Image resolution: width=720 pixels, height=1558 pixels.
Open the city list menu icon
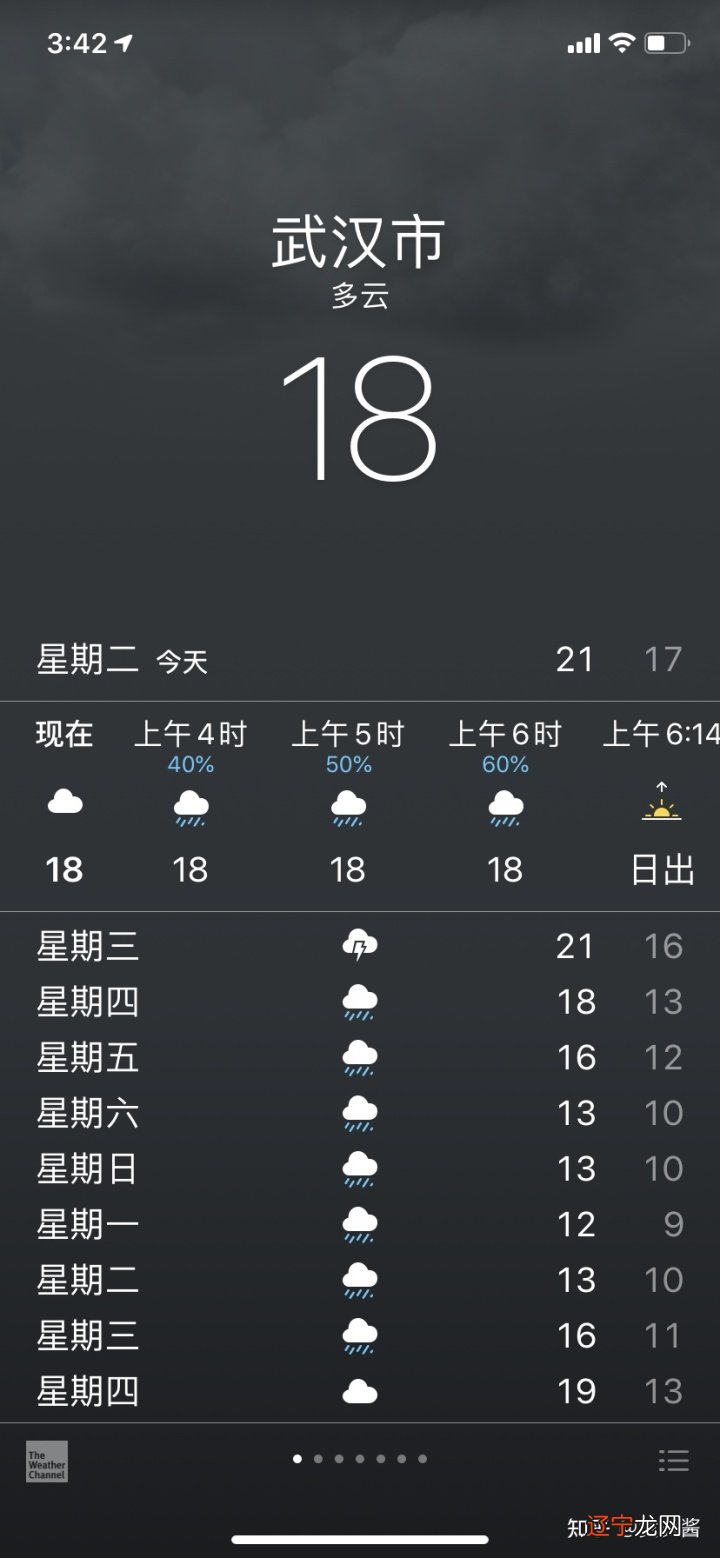(674, 1460)
